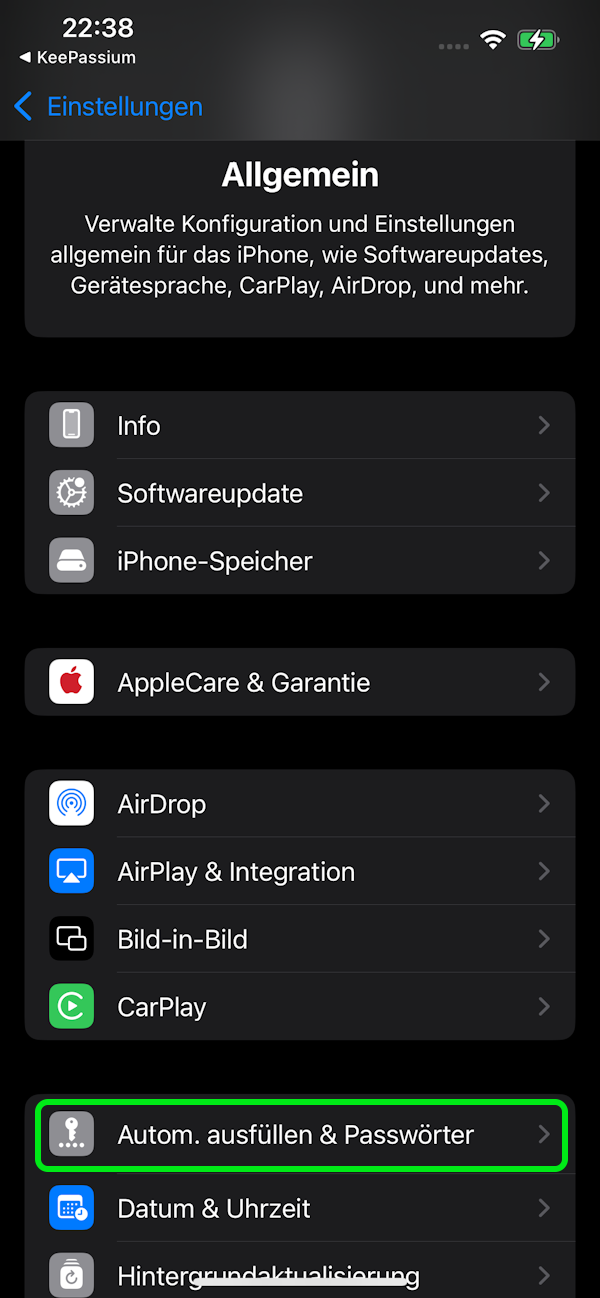Open Autom. ausfüllen & Passwörter
The height and width of the screenshot is (1298, 600).
click(300, 1135)
